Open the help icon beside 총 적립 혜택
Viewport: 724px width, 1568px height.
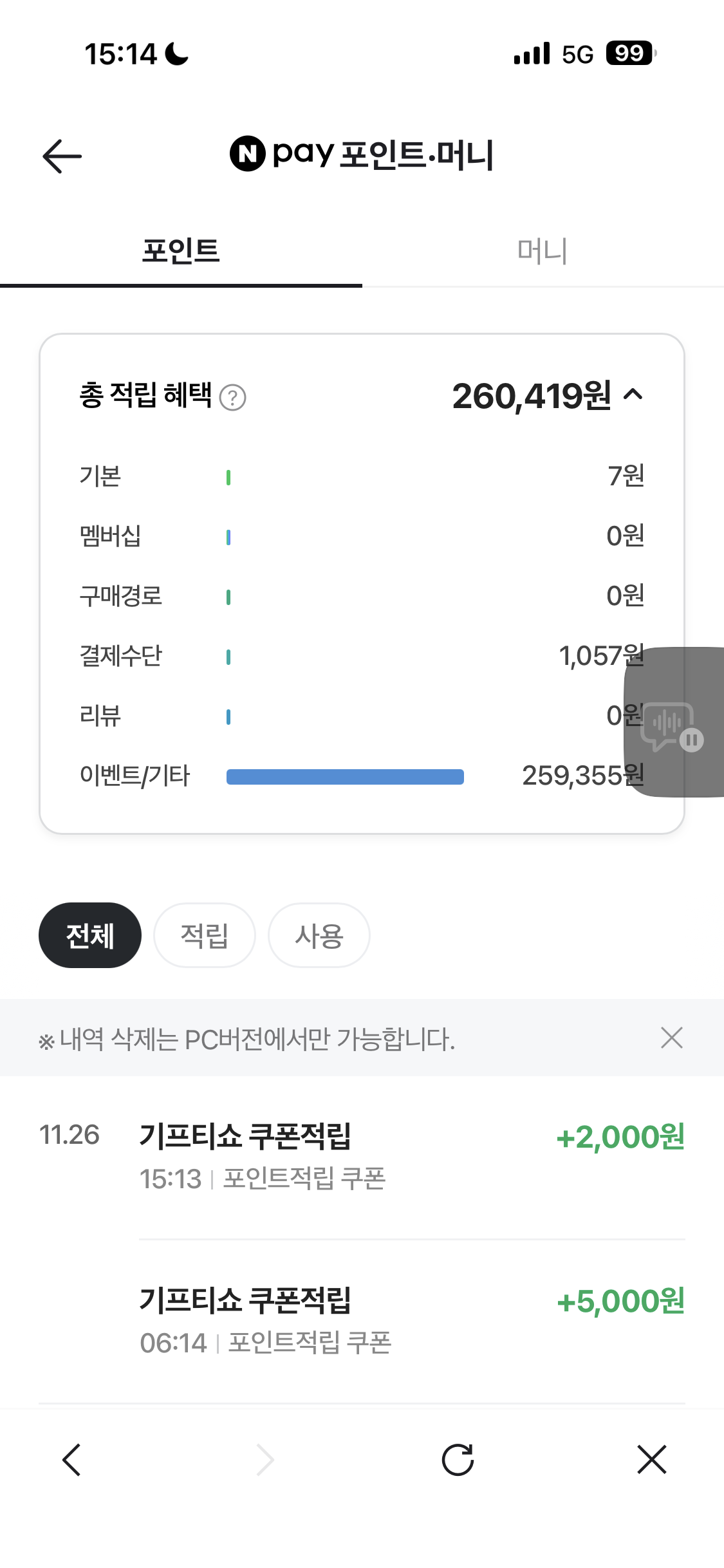point(233,397)
